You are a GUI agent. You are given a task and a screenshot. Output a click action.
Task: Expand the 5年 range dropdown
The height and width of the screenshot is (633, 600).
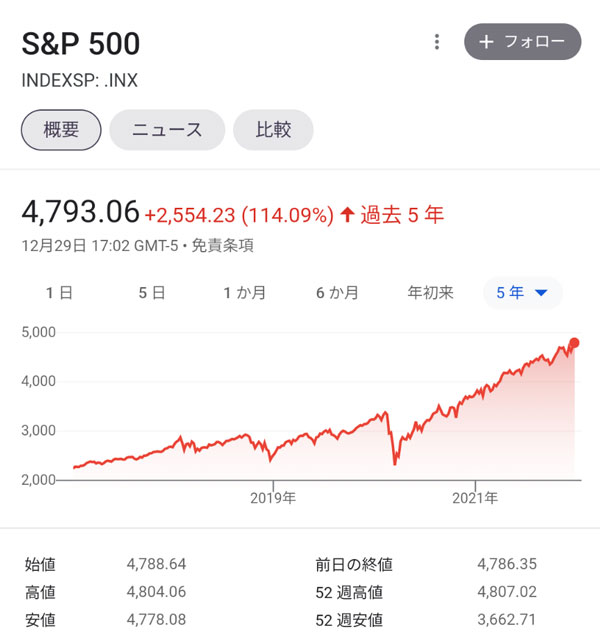tap(522, 293)
